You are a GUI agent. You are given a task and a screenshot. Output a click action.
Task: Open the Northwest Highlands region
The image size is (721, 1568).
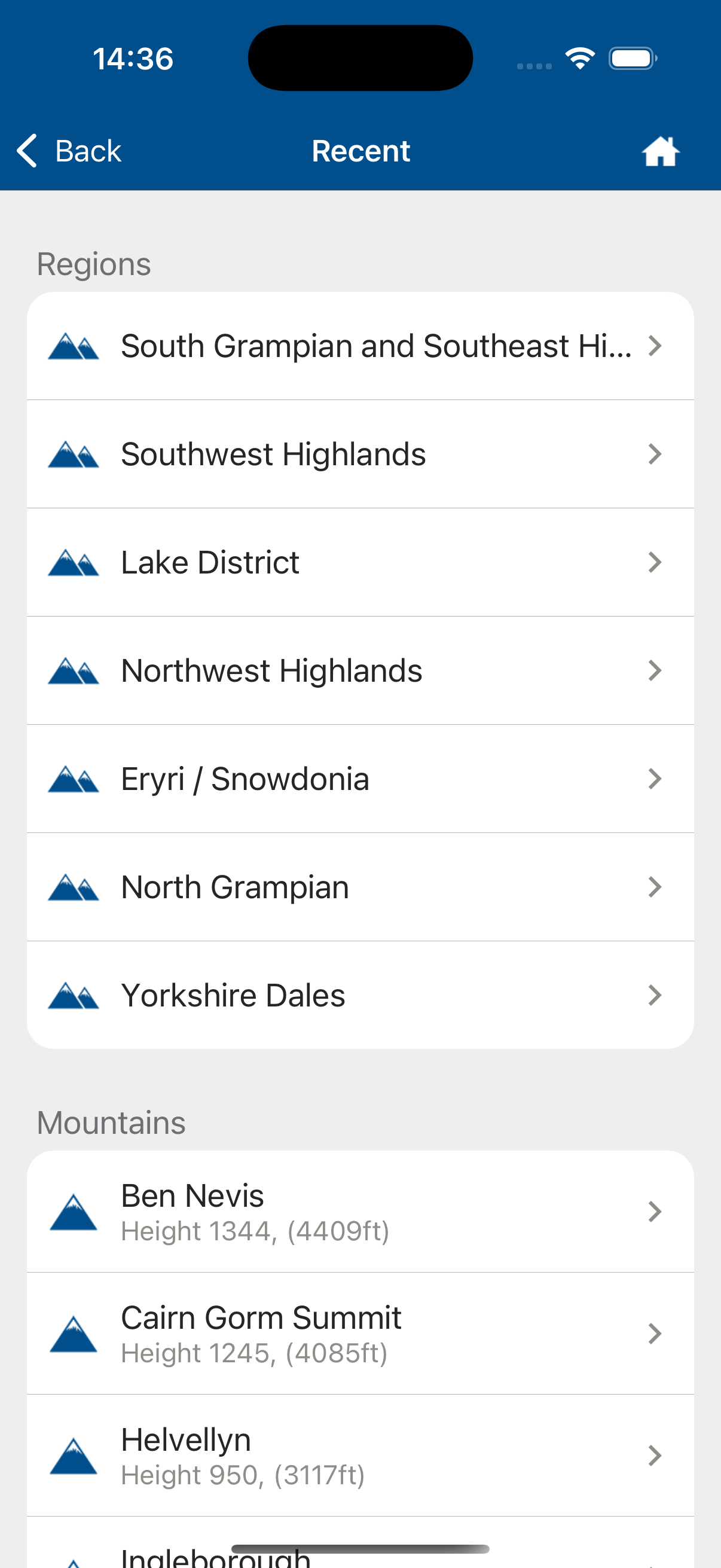(x=360, y=671)
